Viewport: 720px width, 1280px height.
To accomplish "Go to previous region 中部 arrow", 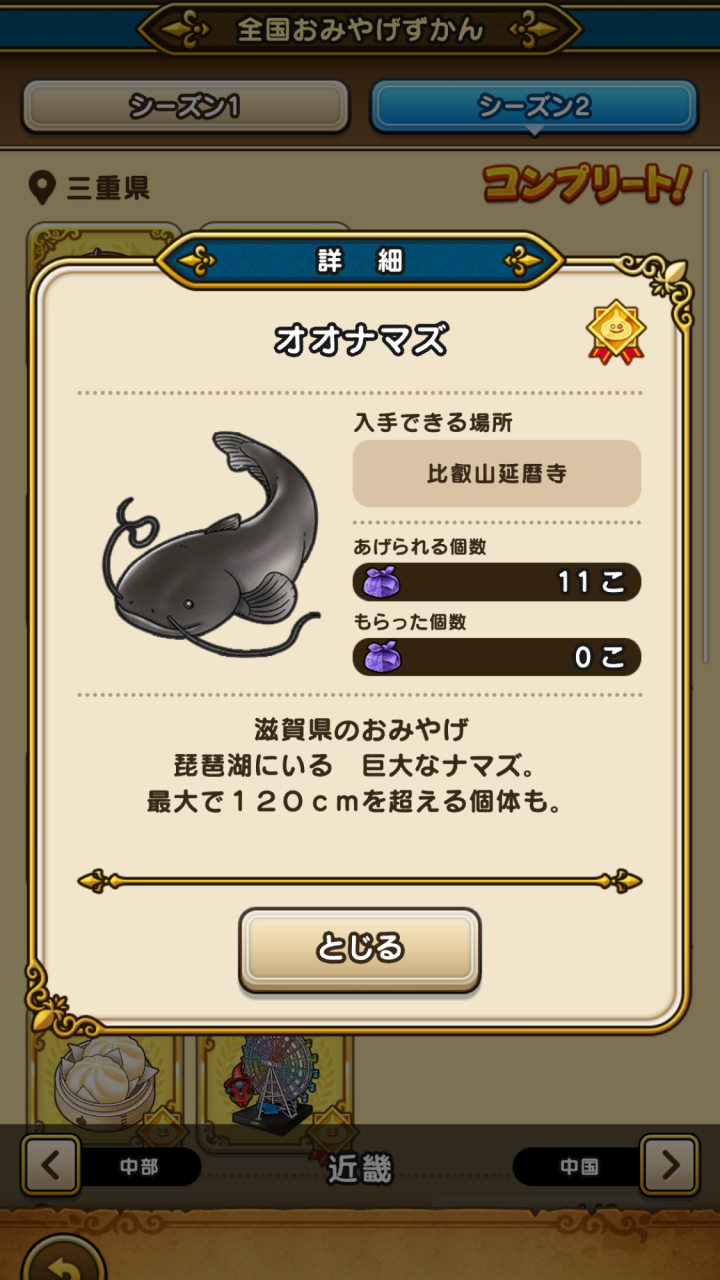I will [51, 1165].
